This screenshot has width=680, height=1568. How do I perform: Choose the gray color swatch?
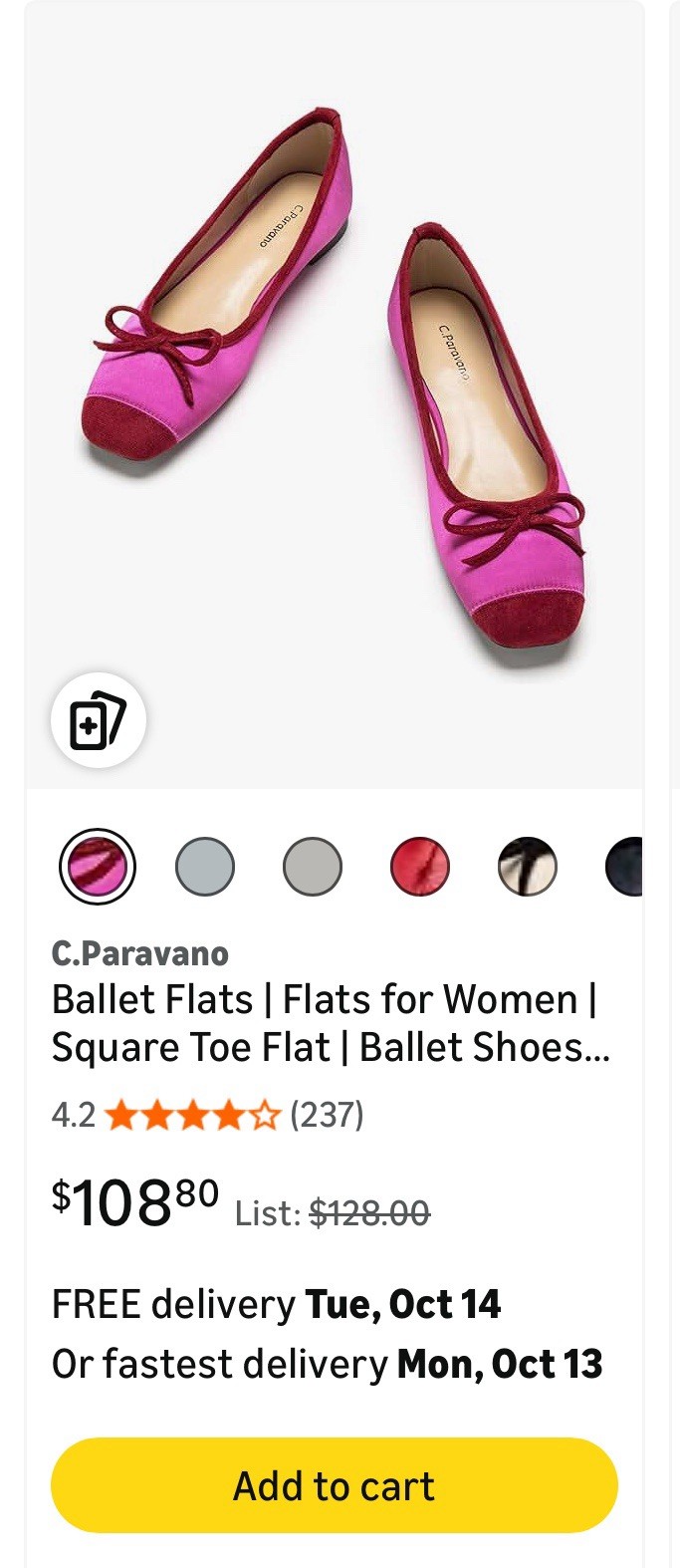313,867
